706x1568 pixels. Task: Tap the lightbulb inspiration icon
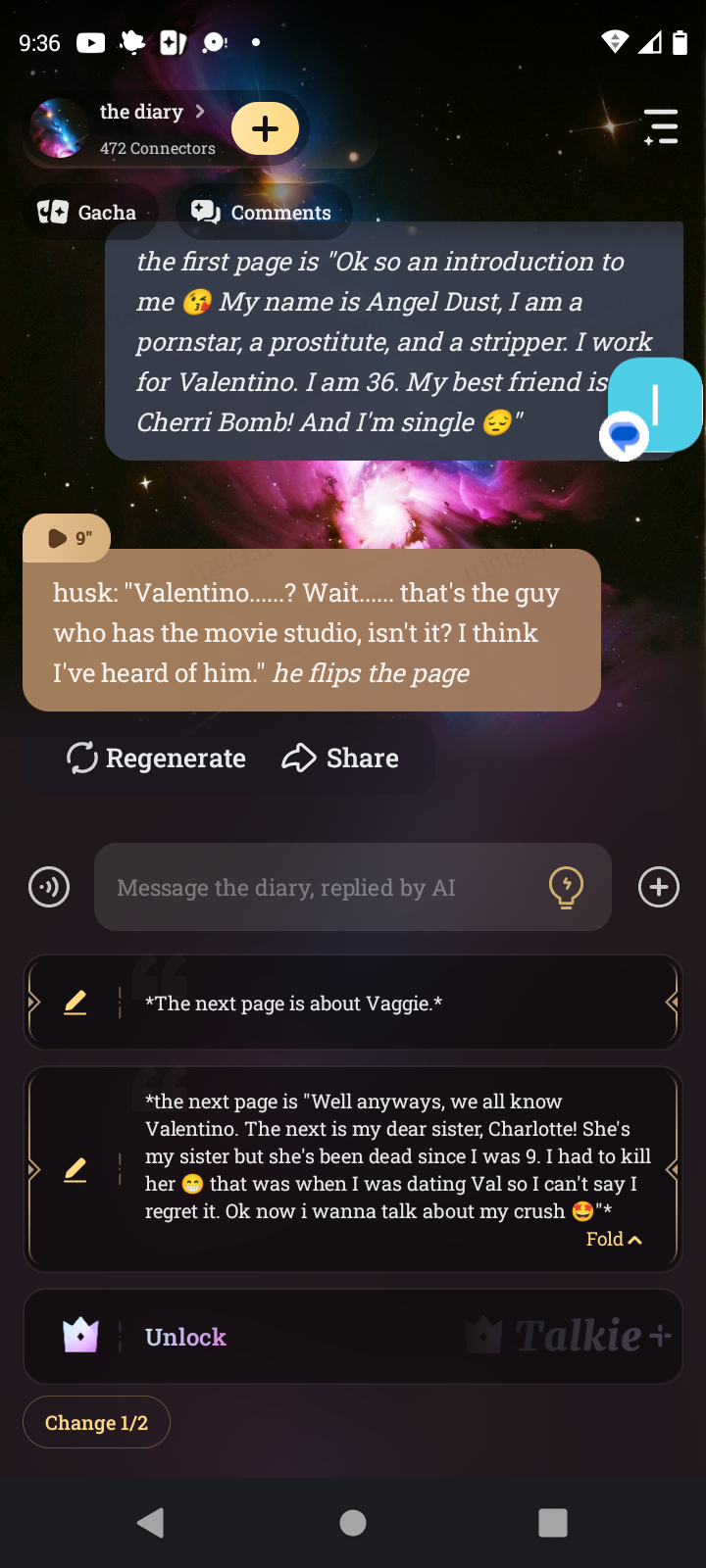(x=566, y=887)
